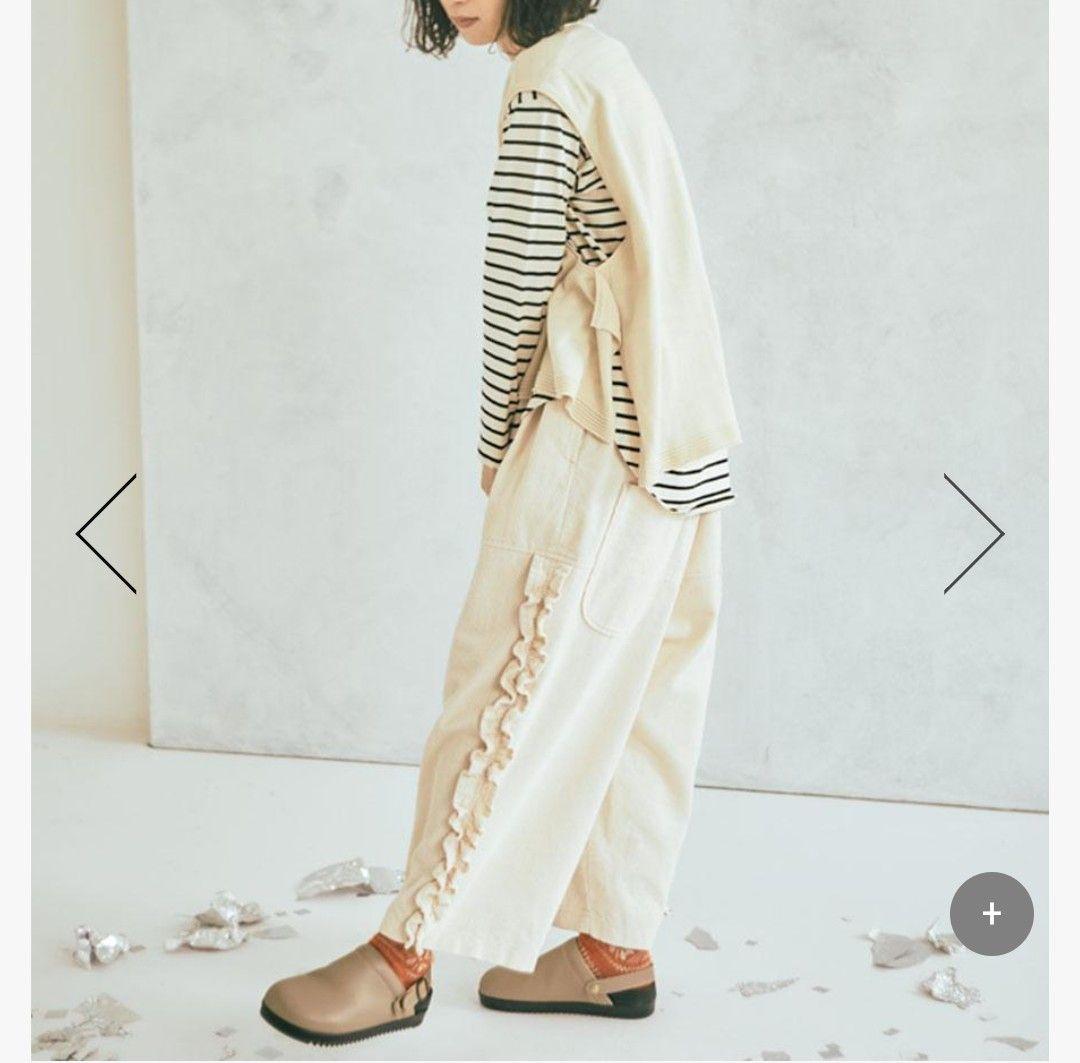The height and width of the screenshot is (1063, 1080).
Task: Go to the previous product photo
Action: coord(107,534)
